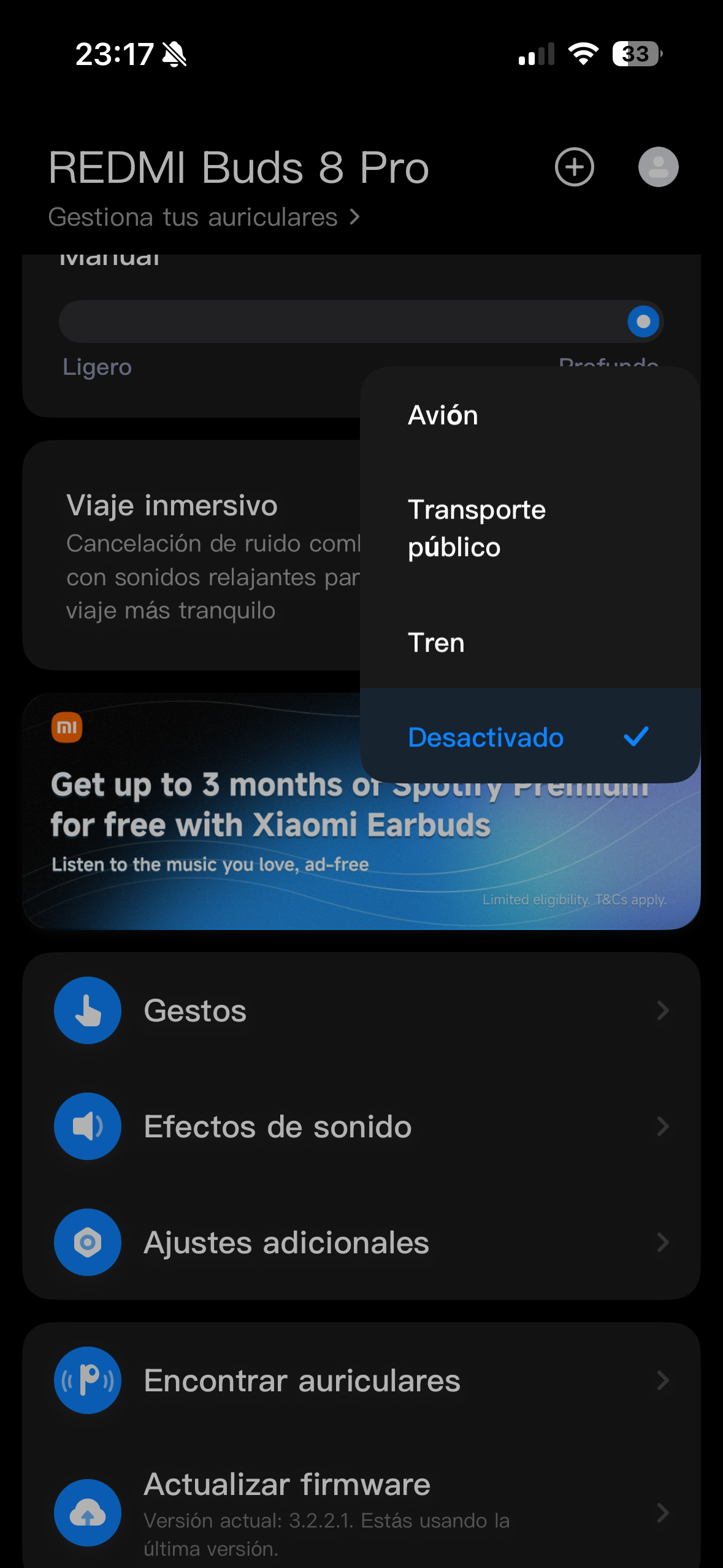Select Avión in the dropdown

pos(530,415)
